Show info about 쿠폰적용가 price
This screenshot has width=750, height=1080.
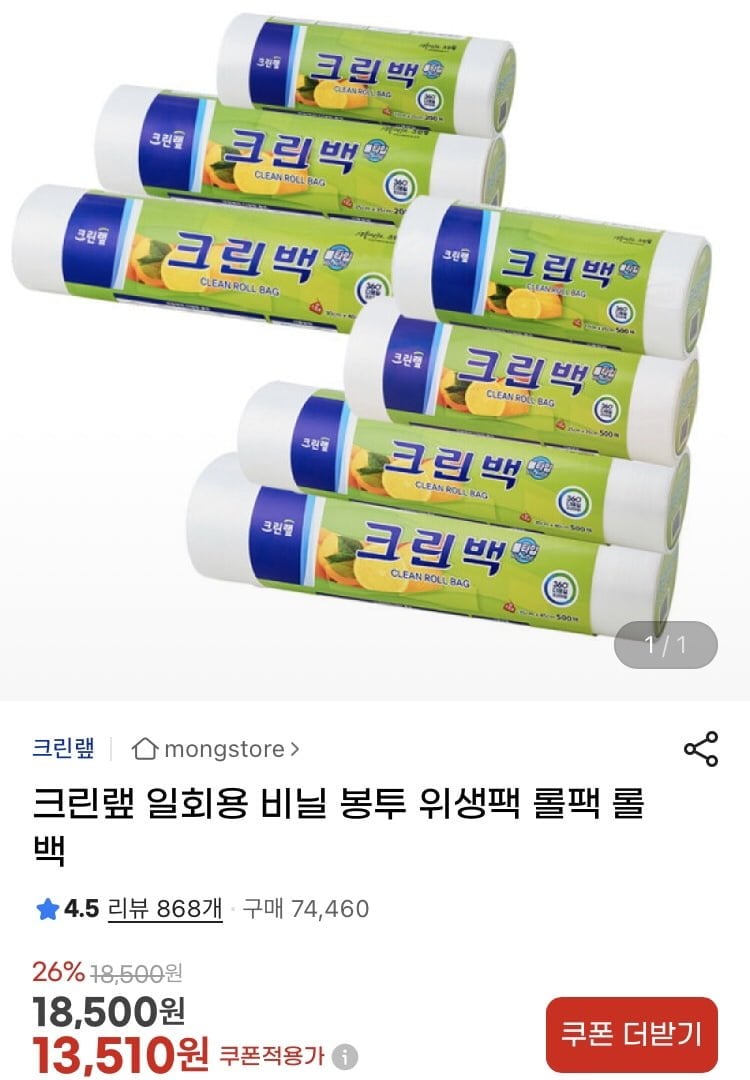click(345, 1056)
